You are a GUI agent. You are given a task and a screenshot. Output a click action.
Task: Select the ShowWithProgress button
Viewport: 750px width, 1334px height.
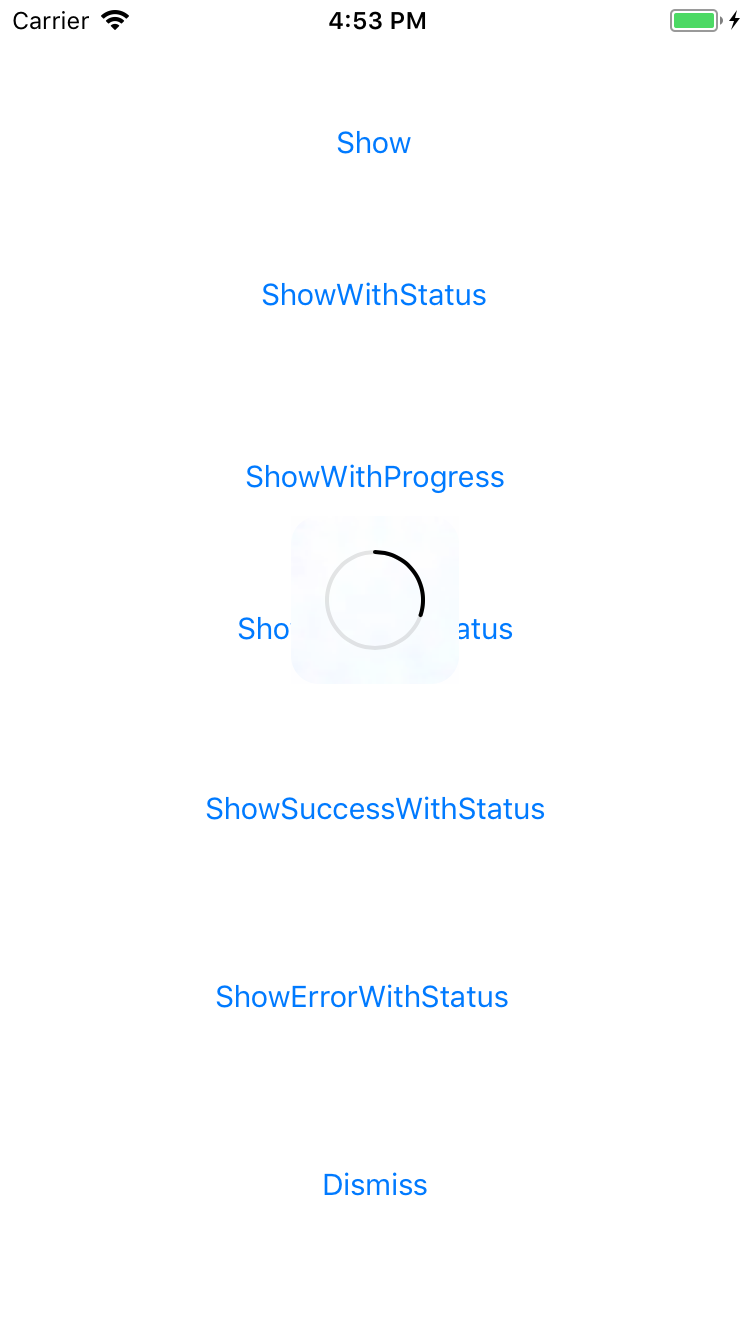(375, 477)
